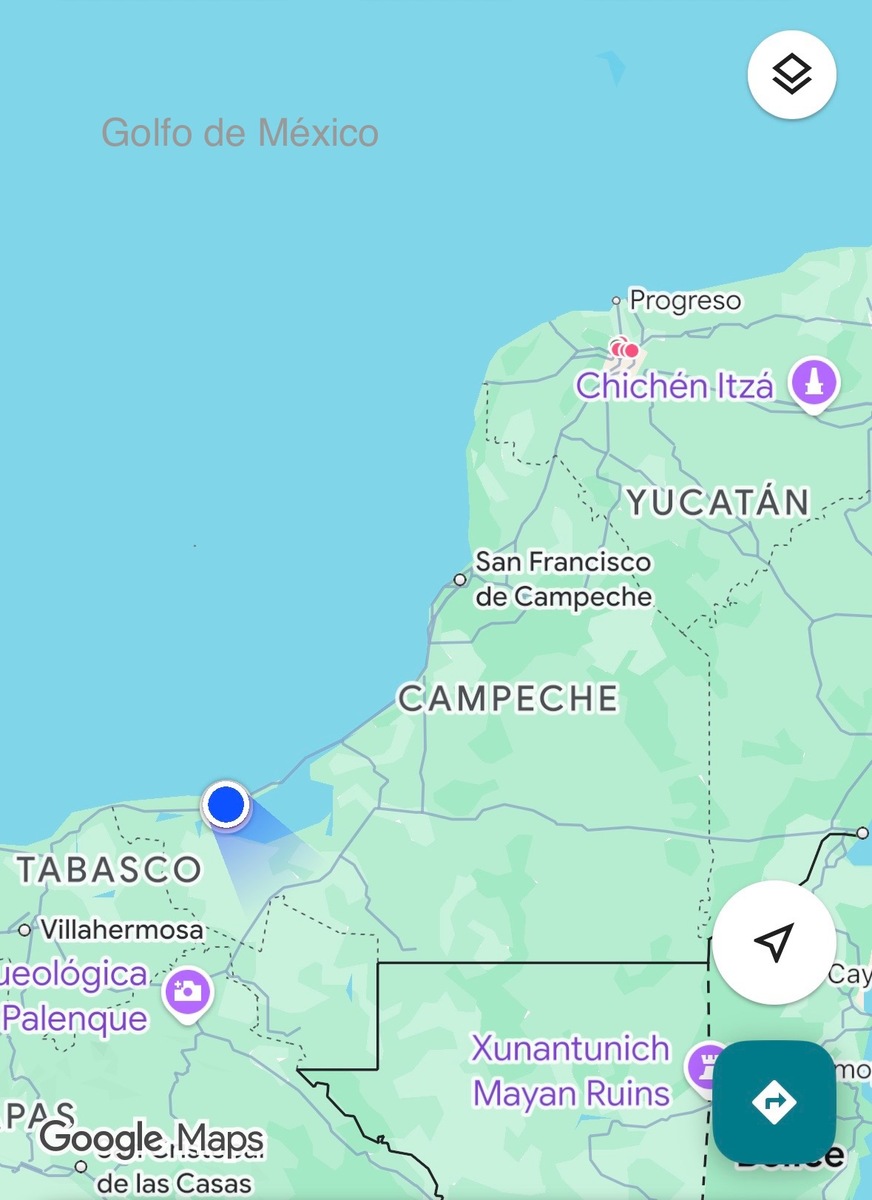Open the map layers selector
This screenshot has width=872, height=1200.
(791, 75)
